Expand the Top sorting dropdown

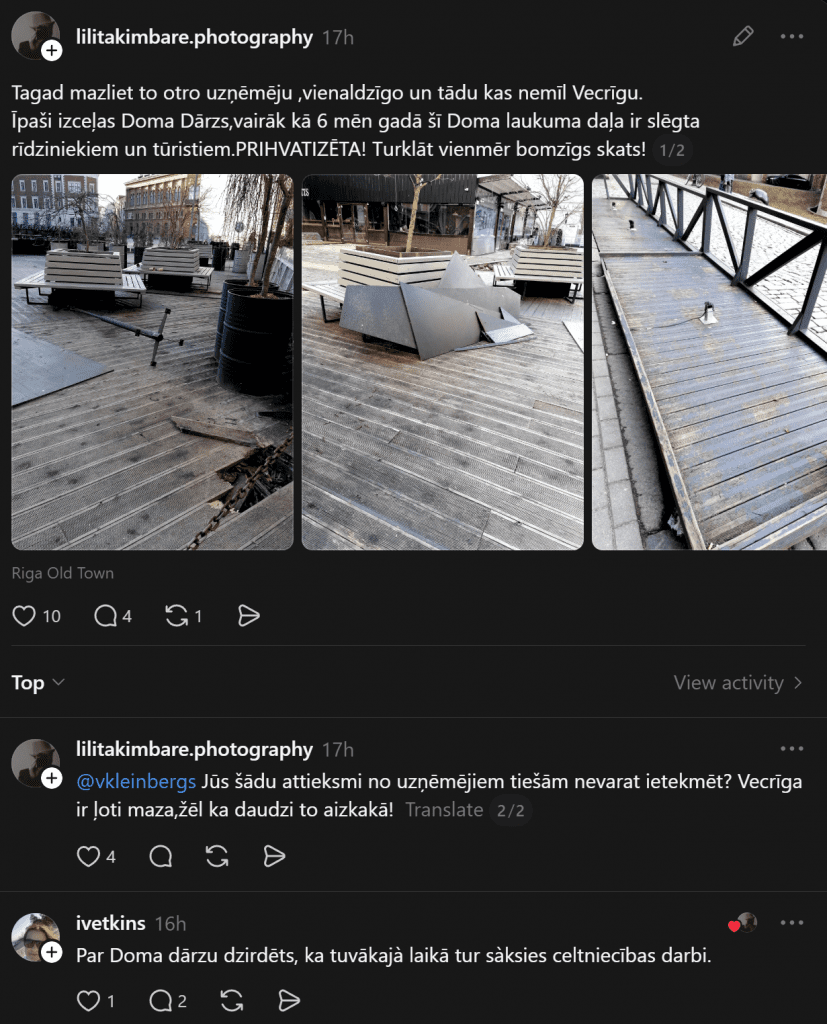[38, 683]
